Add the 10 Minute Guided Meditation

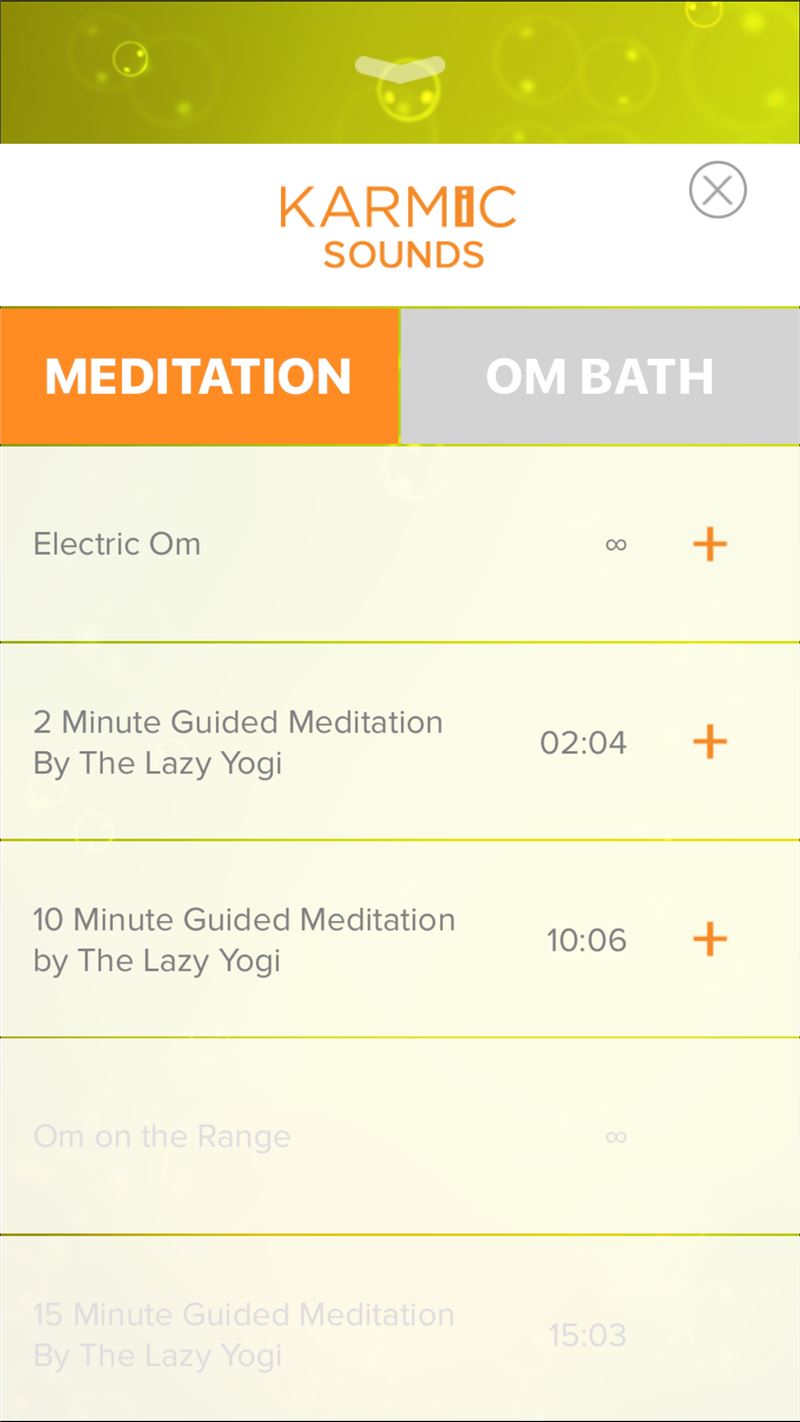[710, 939]
